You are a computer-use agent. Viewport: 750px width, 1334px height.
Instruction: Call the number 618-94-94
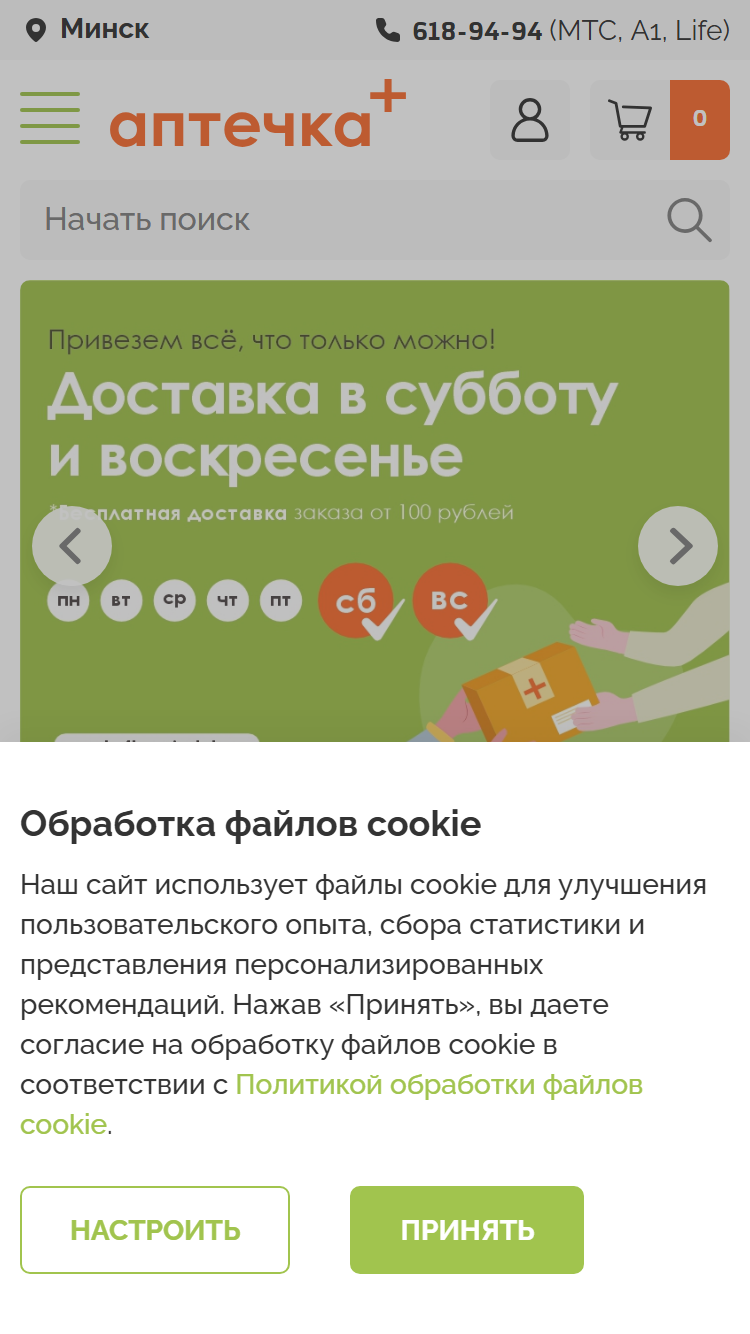477,30
